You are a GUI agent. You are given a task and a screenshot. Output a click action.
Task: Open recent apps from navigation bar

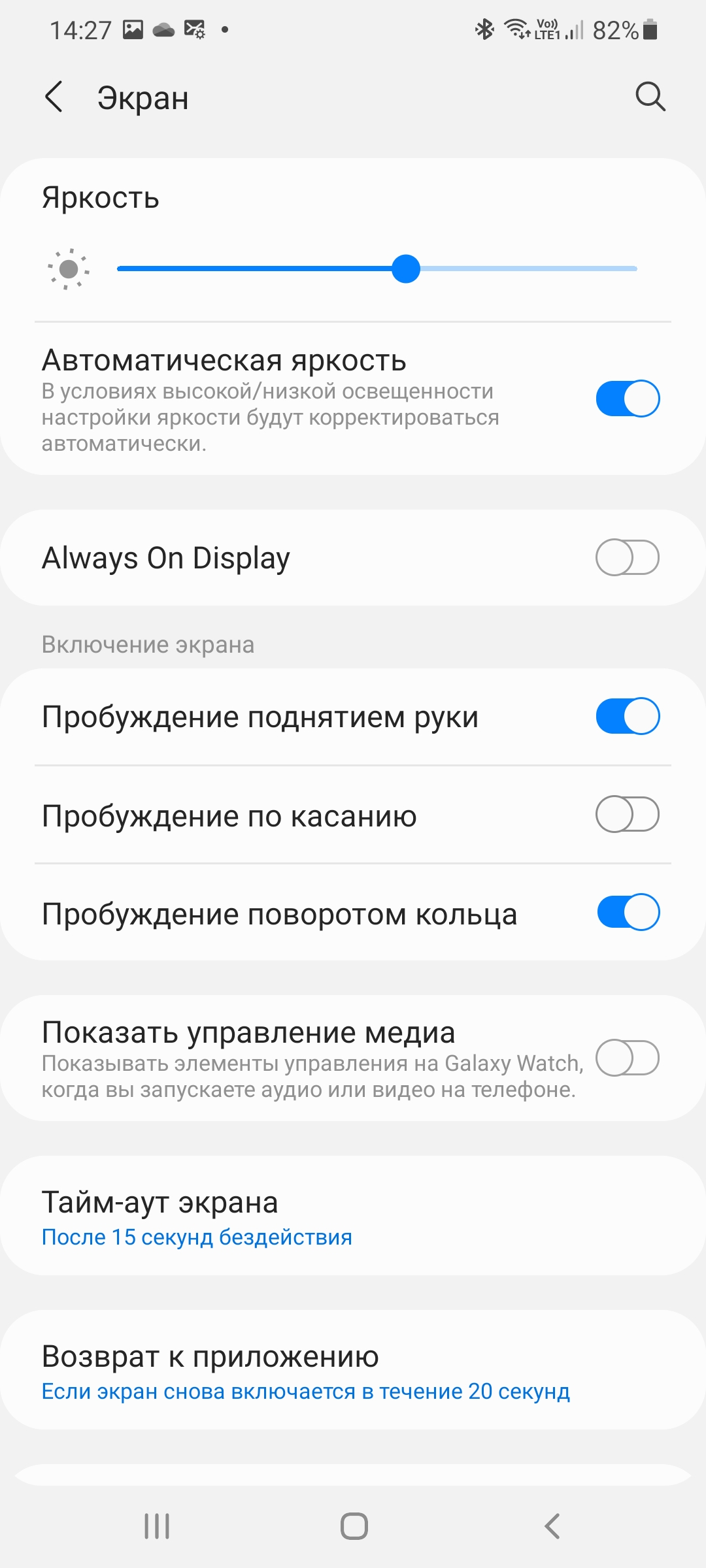pyautogui.click(x=157, y=1527)
